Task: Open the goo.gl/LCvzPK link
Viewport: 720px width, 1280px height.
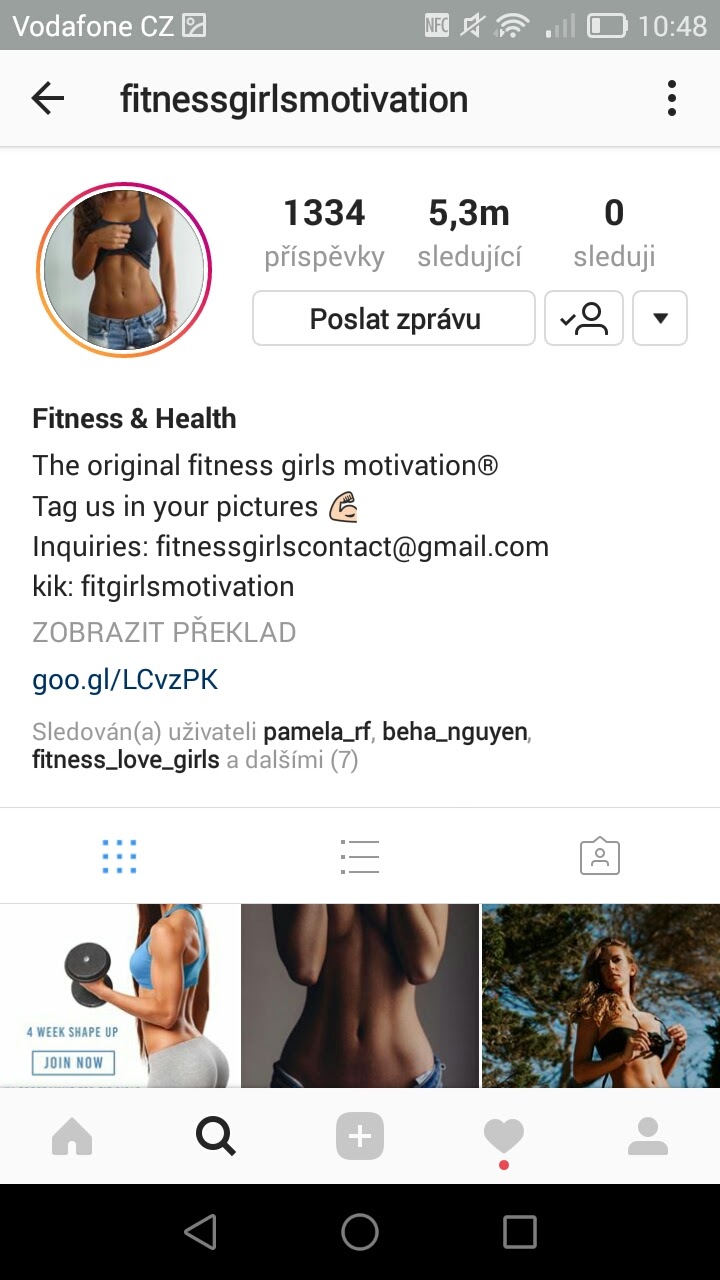Action: (x=125, y=680)
